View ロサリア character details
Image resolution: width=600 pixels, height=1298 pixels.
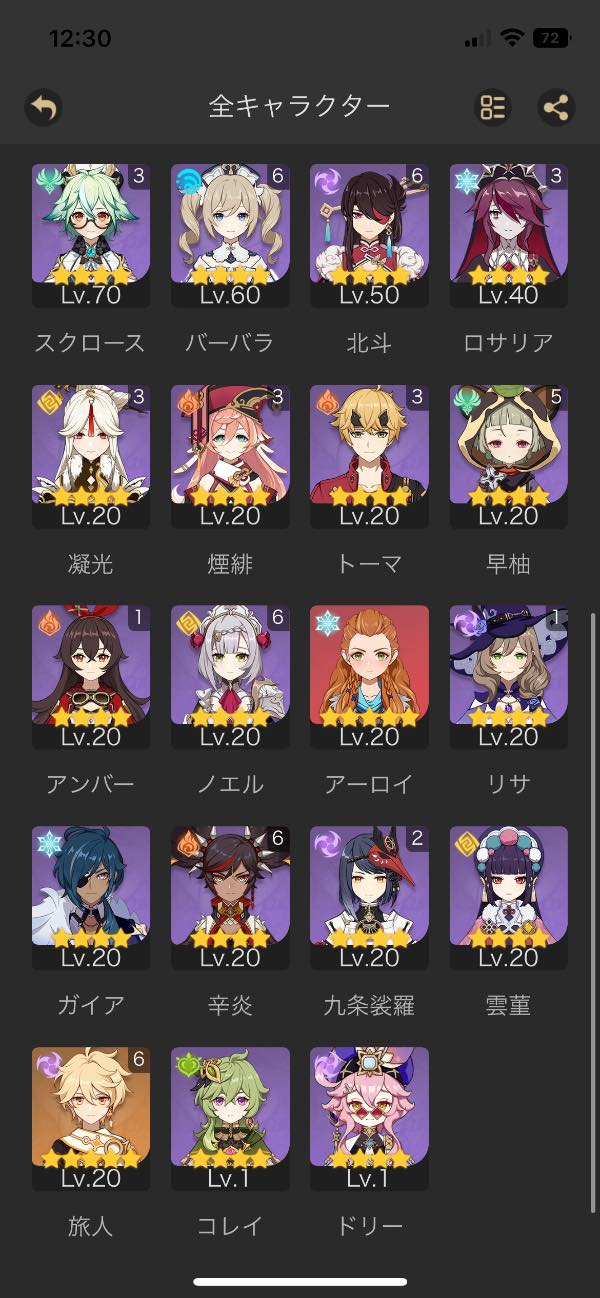509,235
